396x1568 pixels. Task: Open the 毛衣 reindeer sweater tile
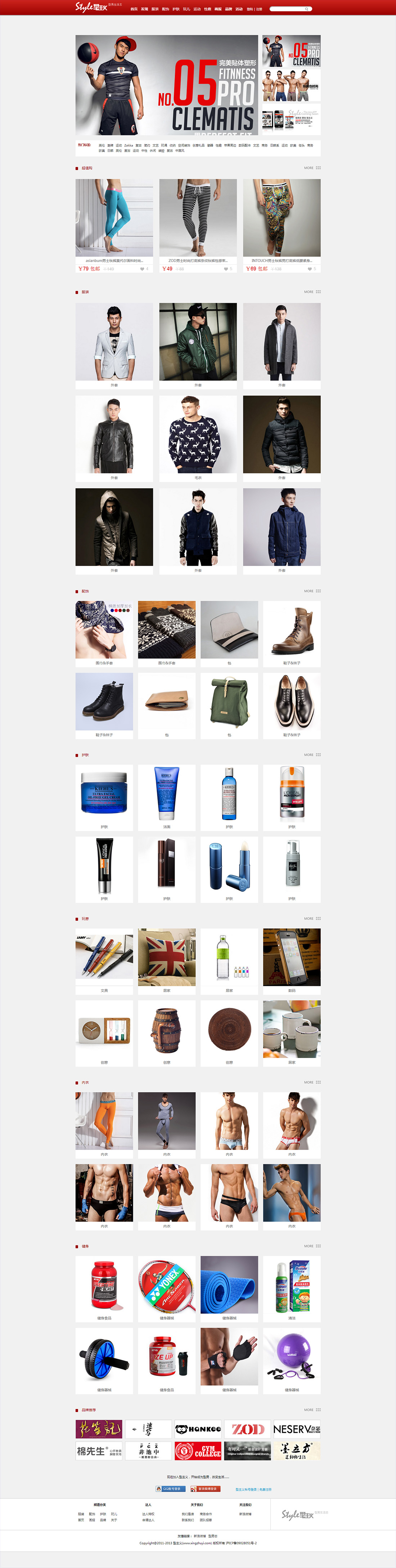coord(198,435)
